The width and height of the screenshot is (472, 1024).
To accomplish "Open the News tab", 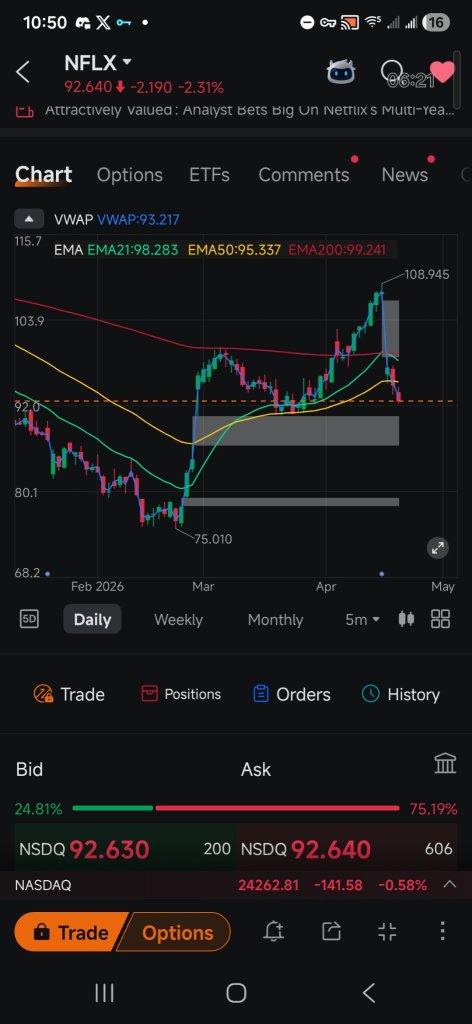I will tap(405, 175).
